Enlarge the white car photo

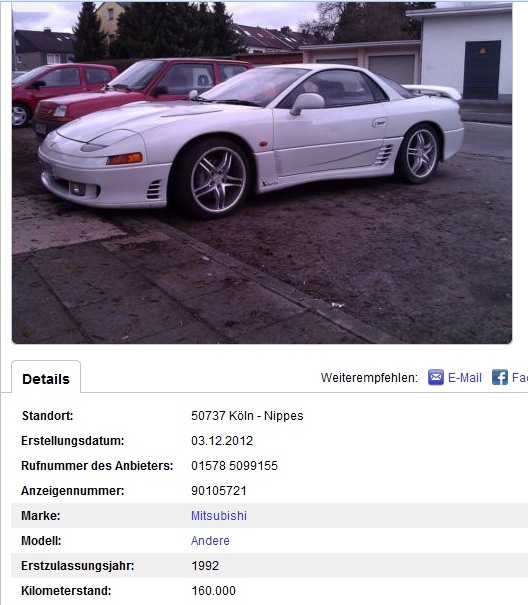coord(262,173)
